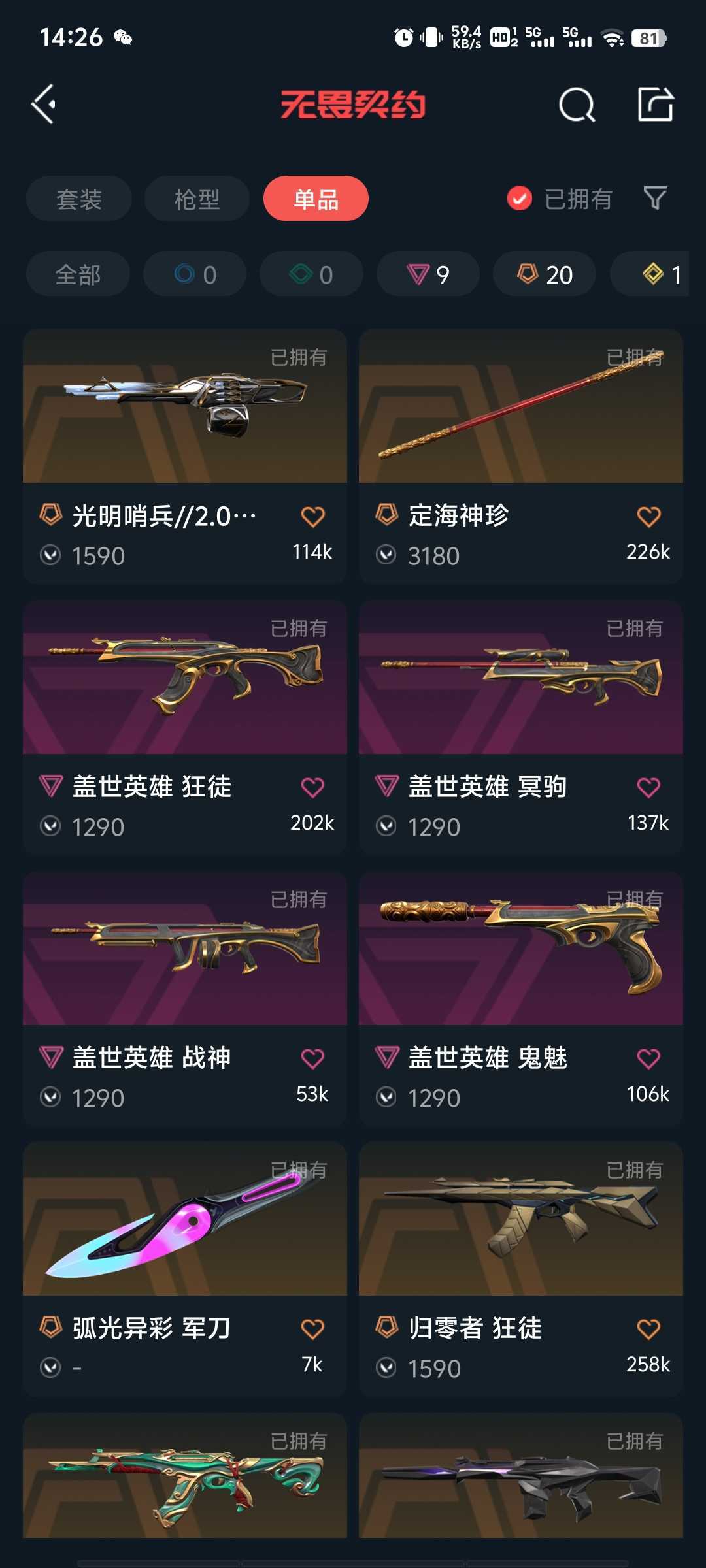Filter by the orange tier chip showing 20
Viewport: 706px width, 1568px height.
[545, 274]
